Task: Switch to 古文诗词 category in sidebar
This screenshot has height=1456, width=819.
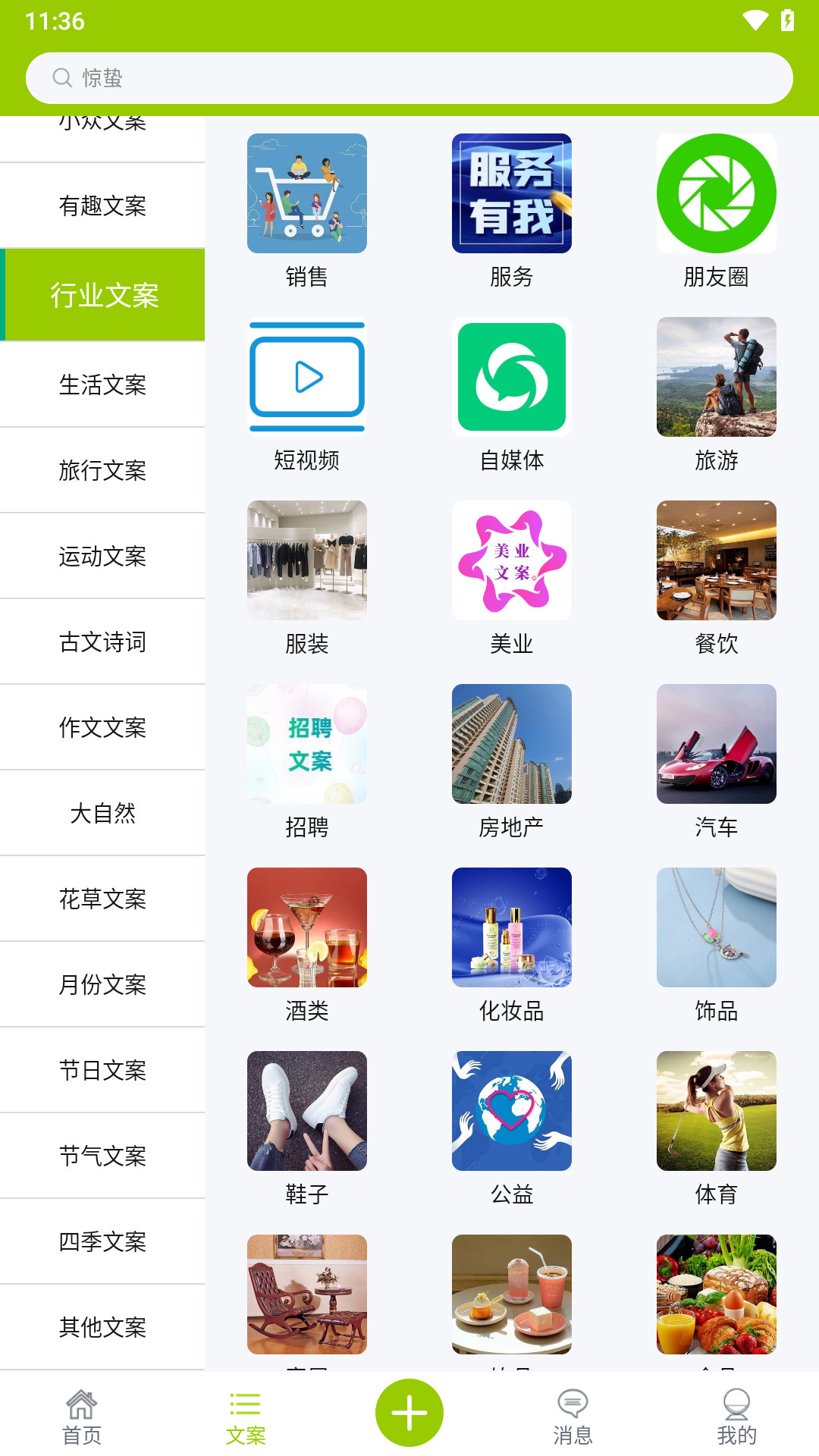Action: (102, 642)
